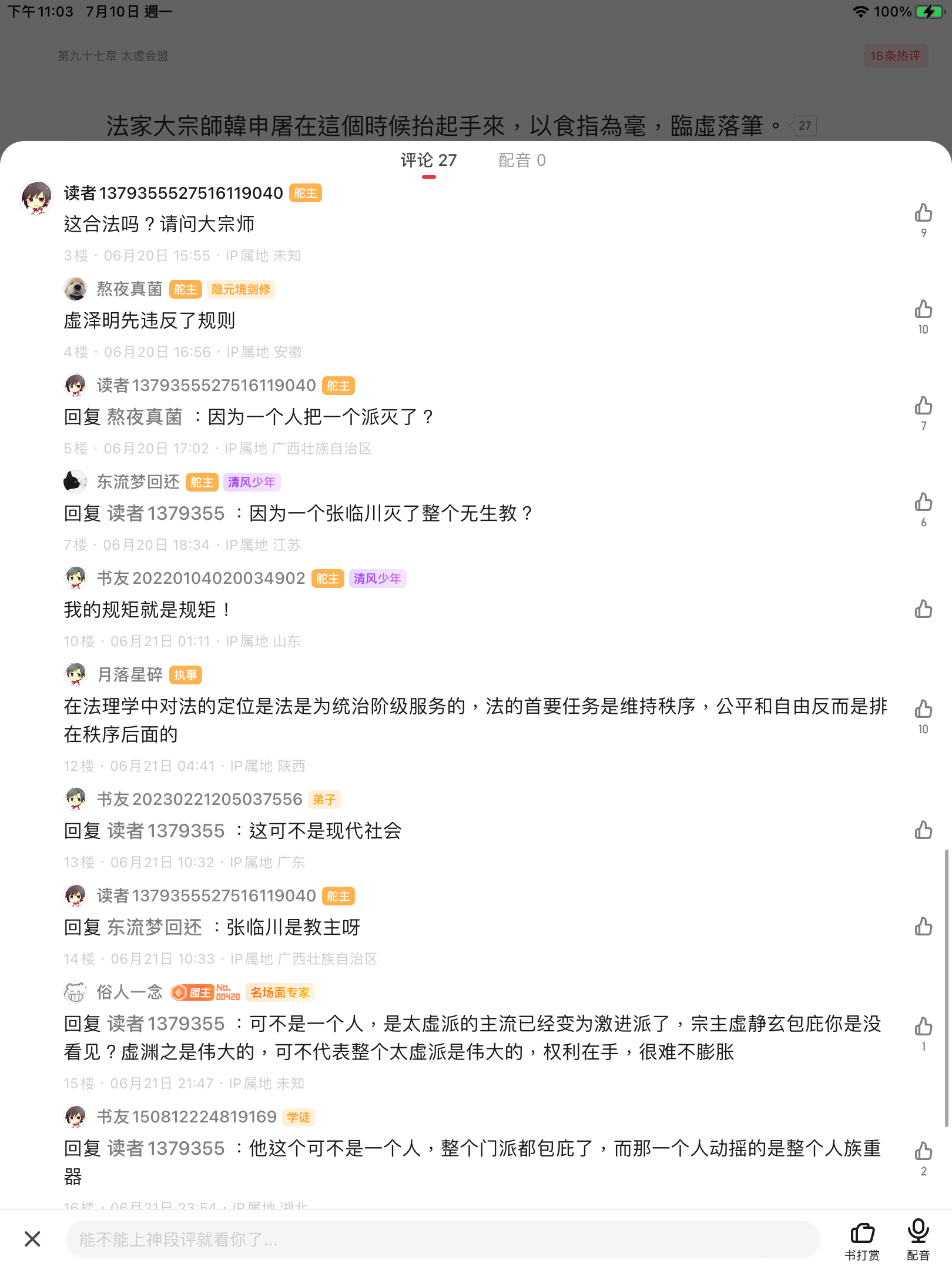Open 熬夜真菌's profile avatar
This screenshot has height=1270, width=952.
pos(75,289)
